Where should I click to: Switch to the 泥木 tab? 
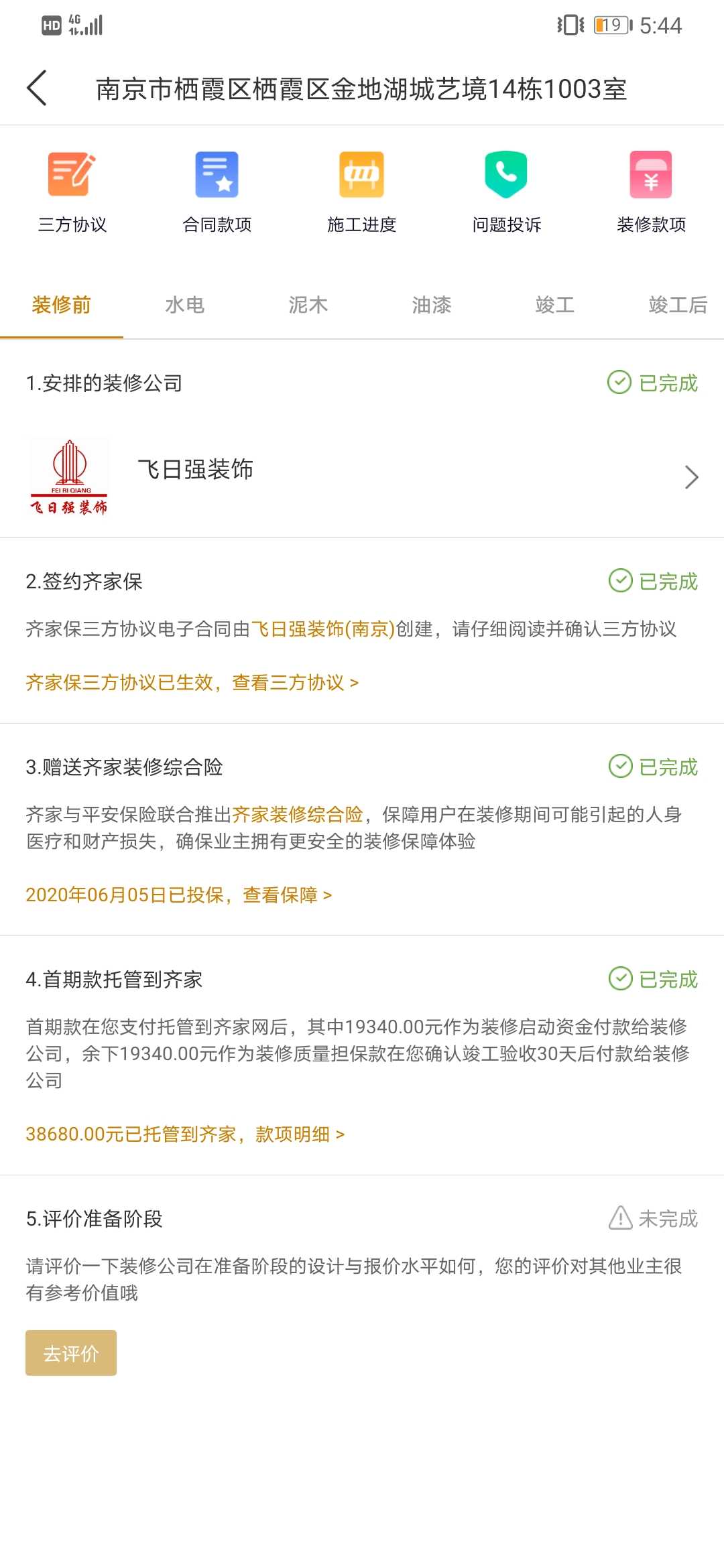(x=308, y=305)
